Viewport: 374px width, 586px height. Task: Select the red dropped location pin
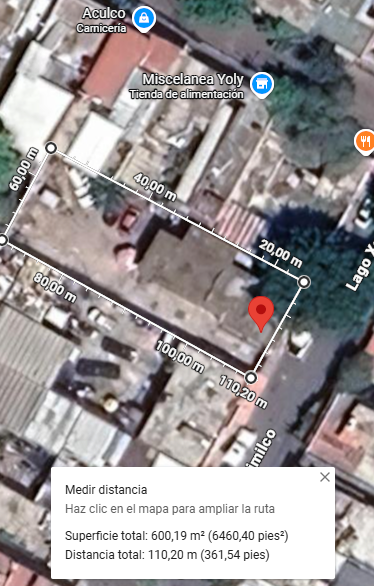(x=261, y=313)
